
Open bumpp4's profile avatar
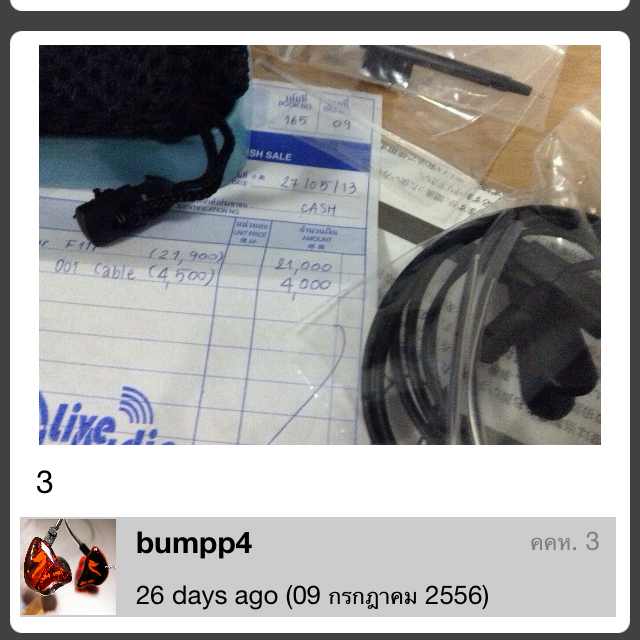68,567
